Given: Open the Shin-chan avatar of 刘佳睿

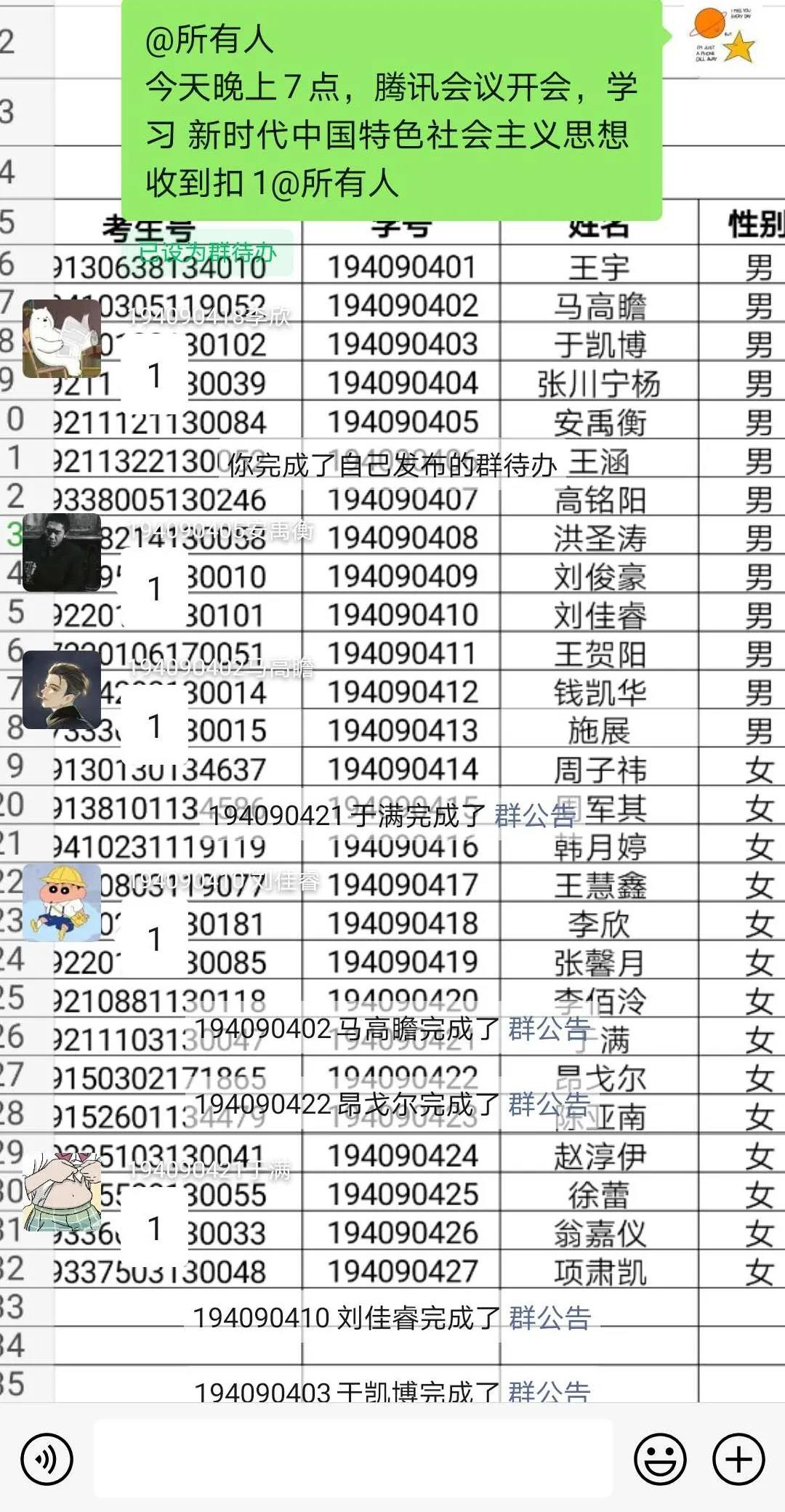Looking at the screenshot, I should [x=62, y=903].
